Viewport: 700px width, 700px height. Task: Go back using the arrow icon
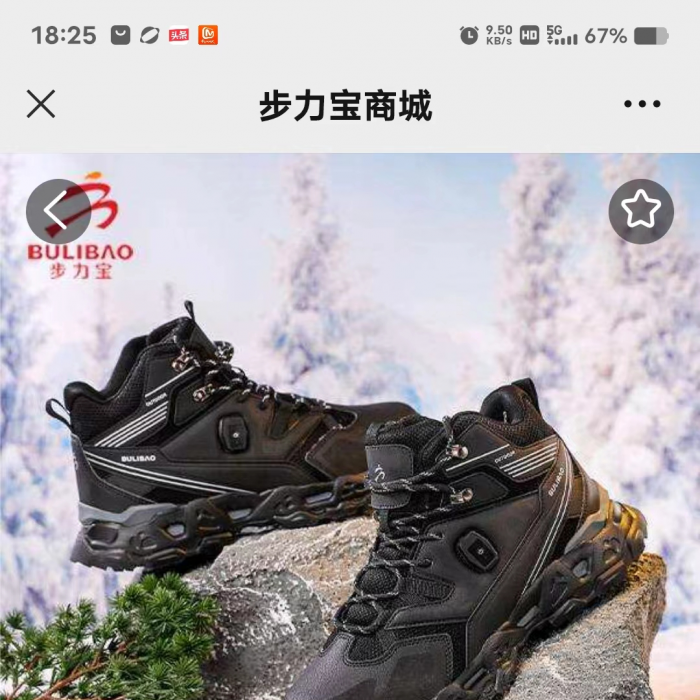pyautogui.click(x=57, y=211)
